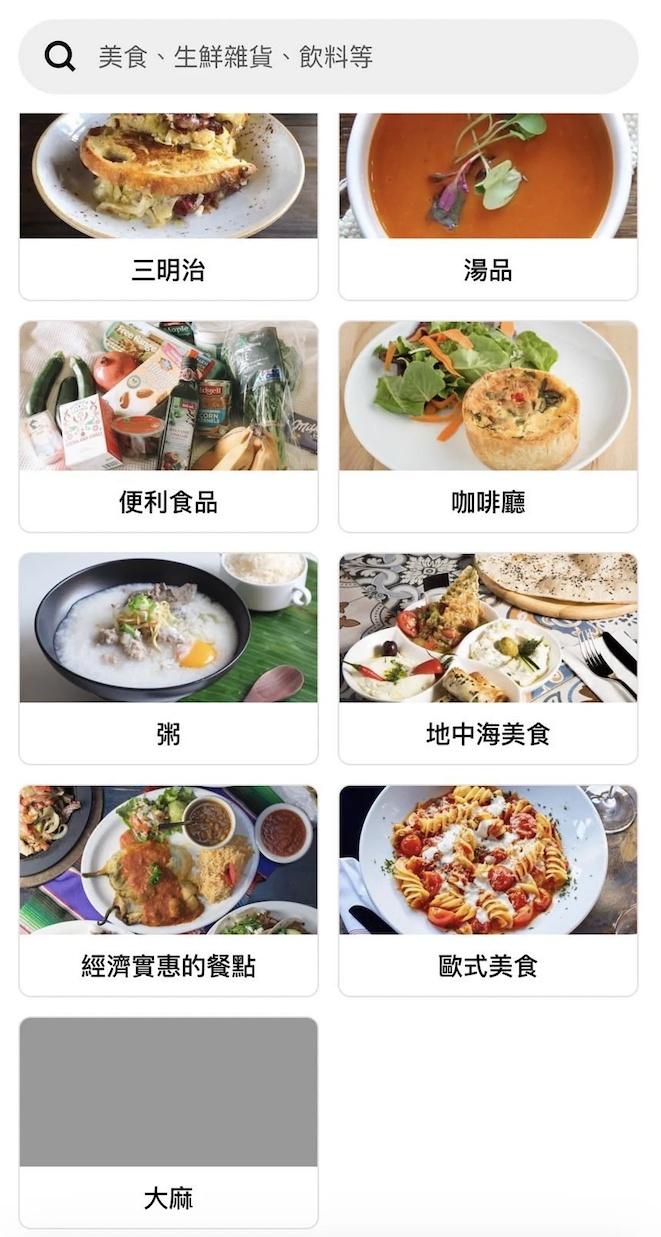Open the 大麻 category card
The height and width of the screenshot is (1237, 661).
point(168,1121)
